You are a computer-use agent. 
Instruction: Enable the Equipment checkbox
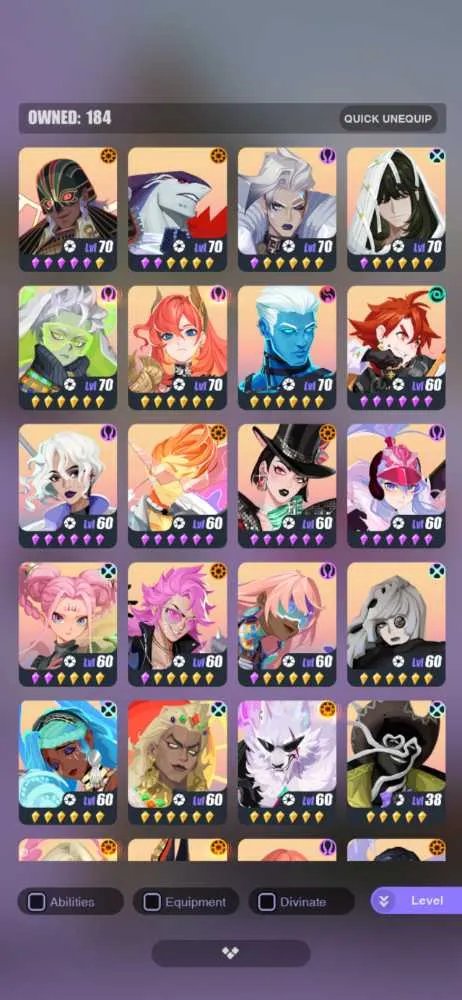pyautogui.click(x=152, y=902)
